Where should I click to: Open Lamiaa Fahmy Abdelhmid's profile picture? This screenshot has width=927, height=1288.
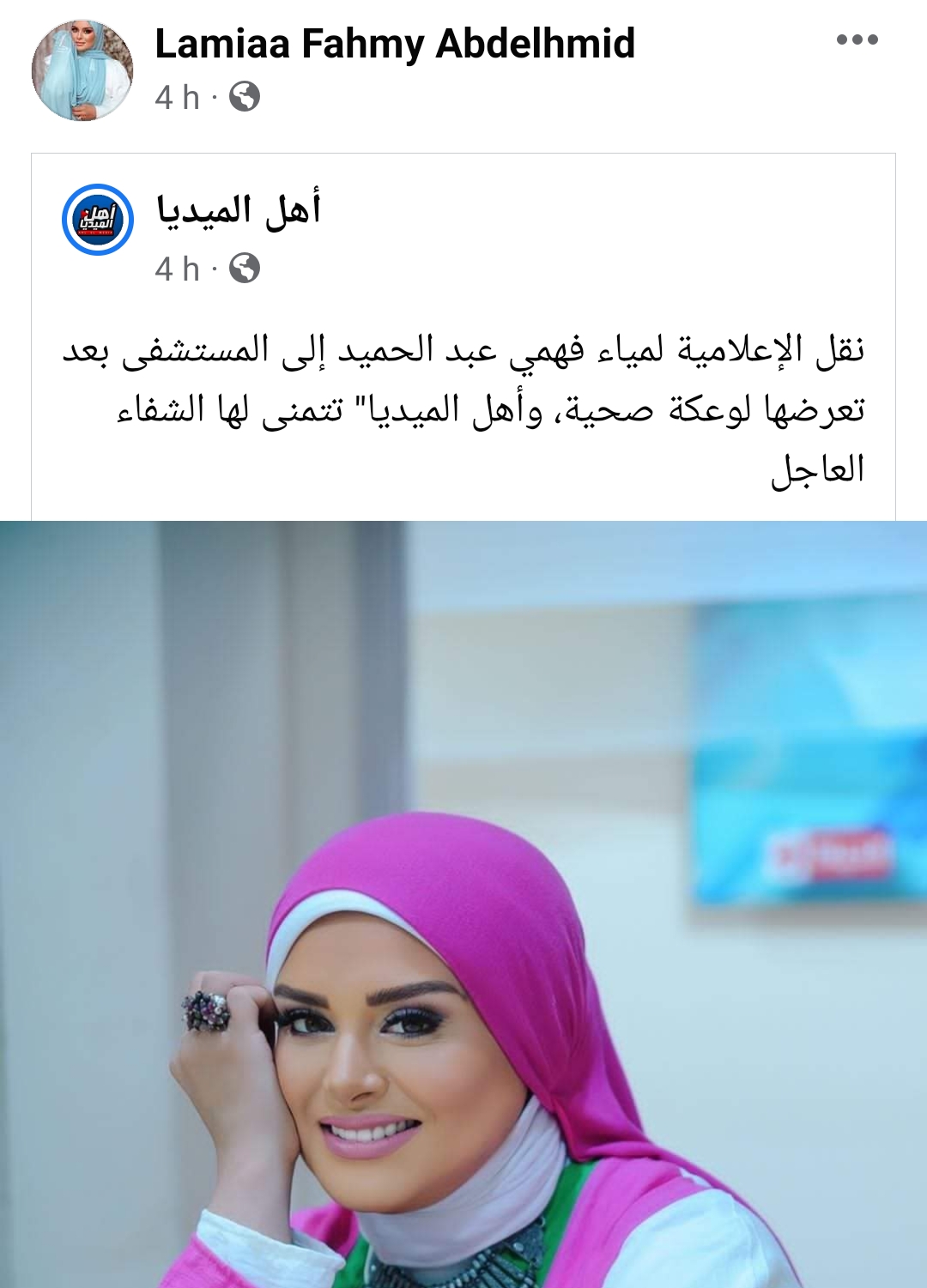82,70
